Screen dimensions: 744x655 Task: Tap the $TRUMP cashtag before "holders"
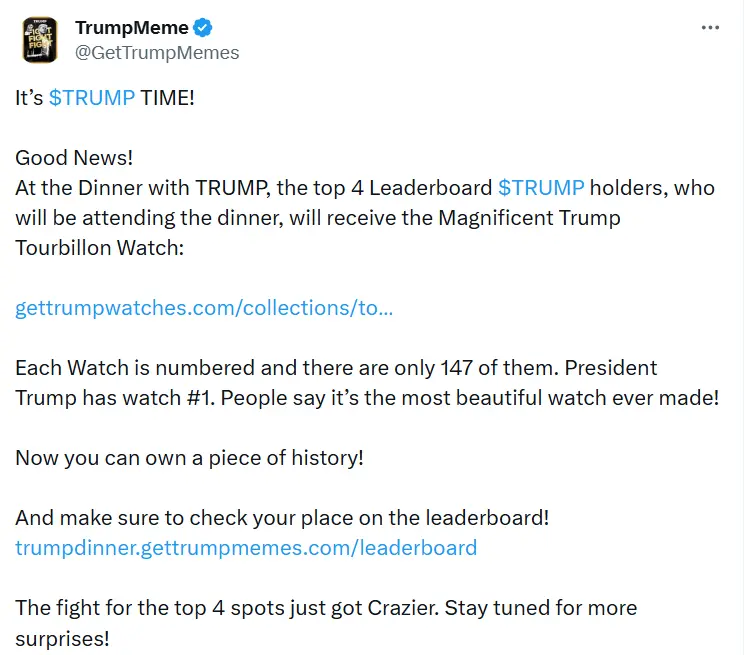[541, 187]
